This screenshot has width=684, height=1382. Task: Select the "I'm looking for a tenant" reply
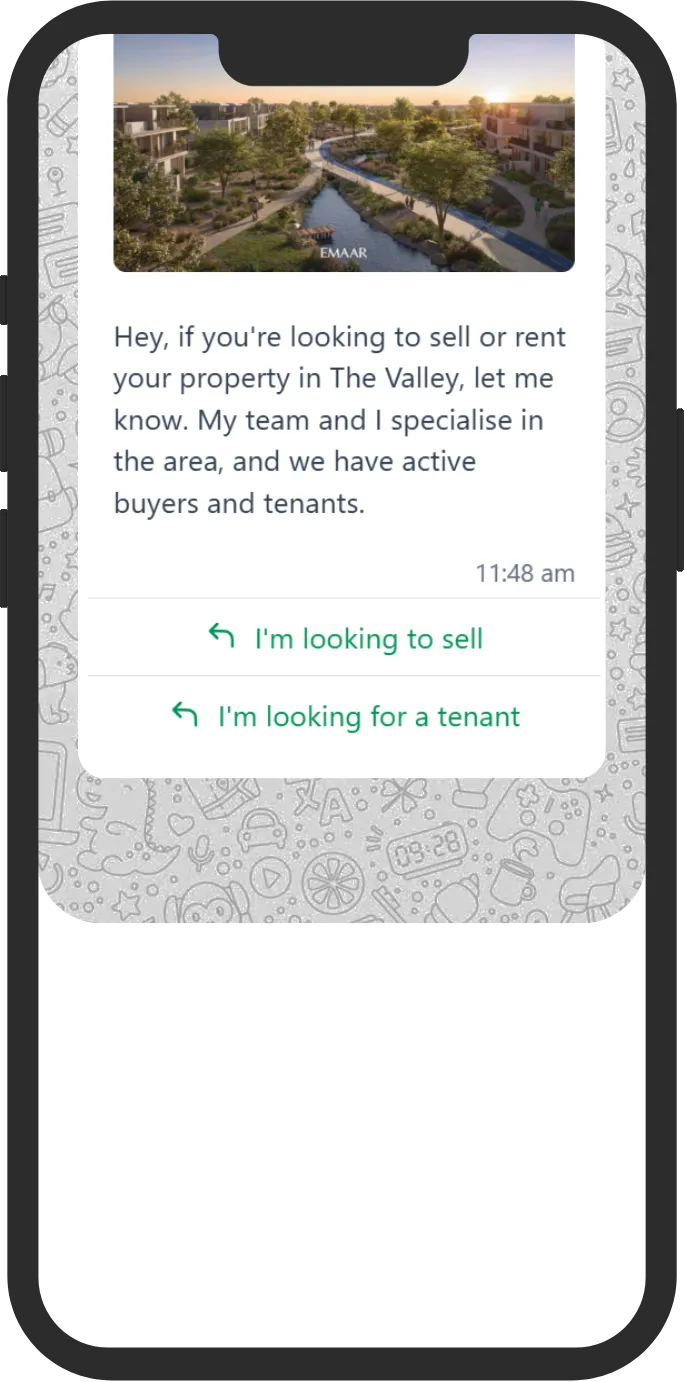pyautogui.click(x=344, y=716)
